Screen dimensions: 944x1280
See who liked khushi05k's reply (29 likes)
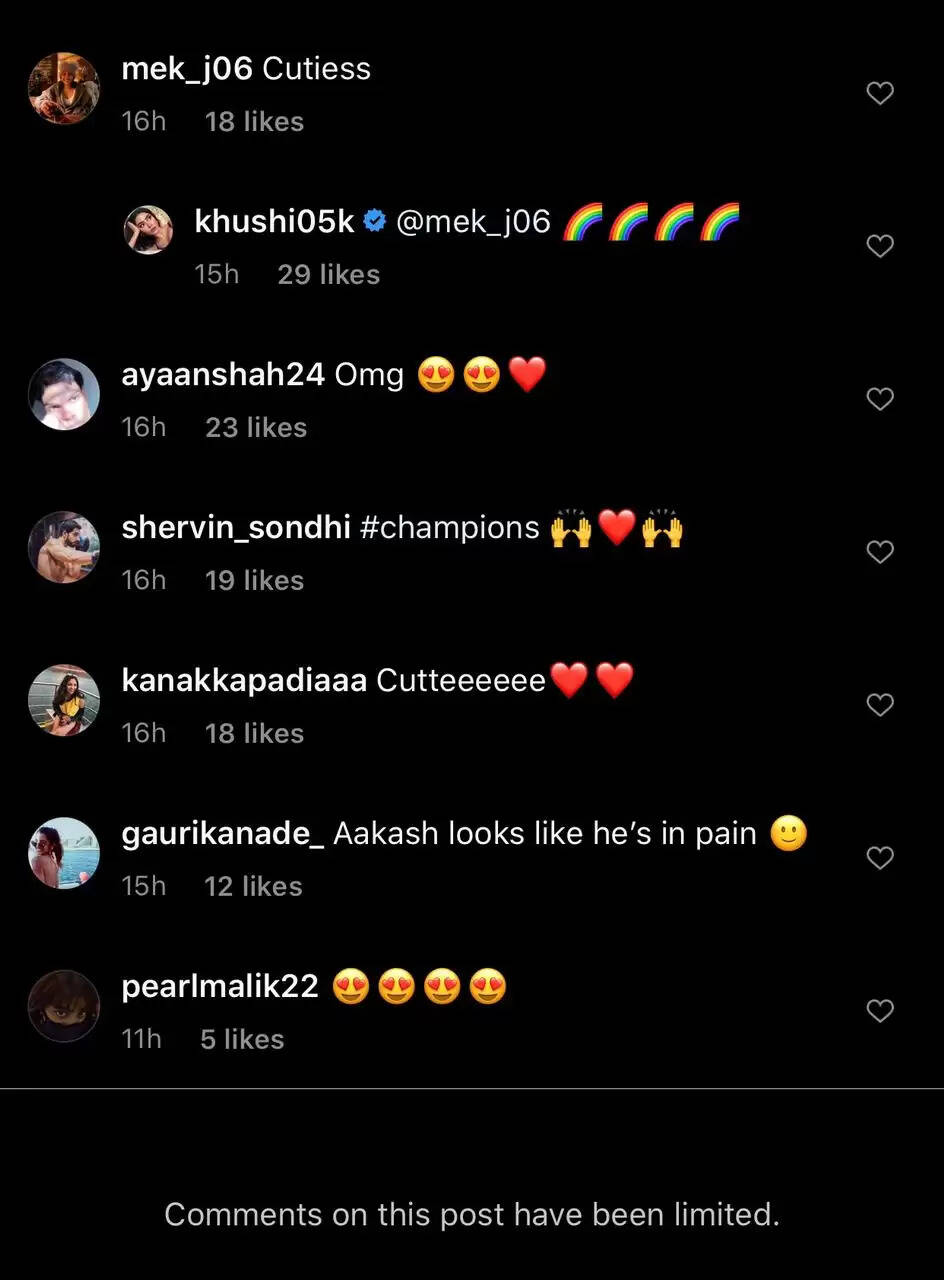(328, 275)
